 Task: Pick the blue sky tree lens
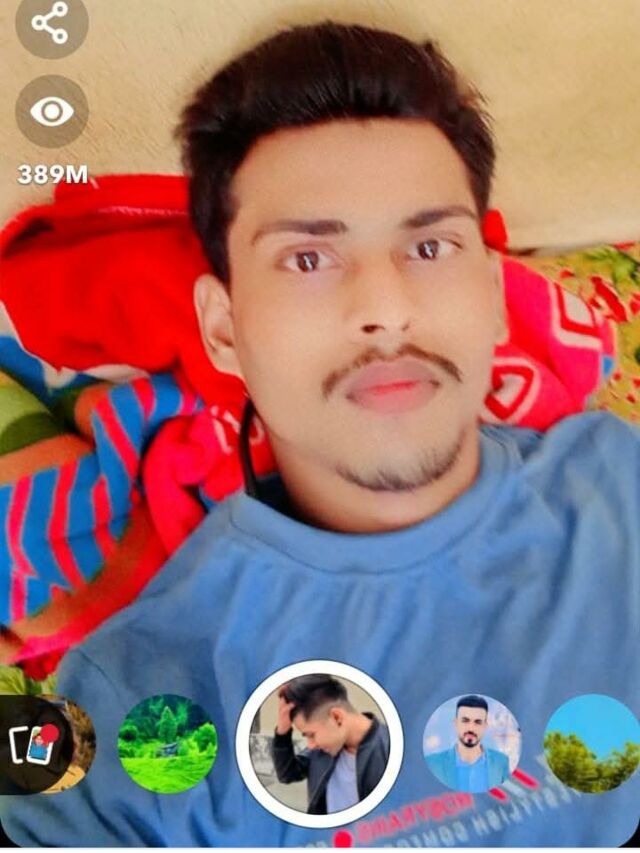[594, 744]
